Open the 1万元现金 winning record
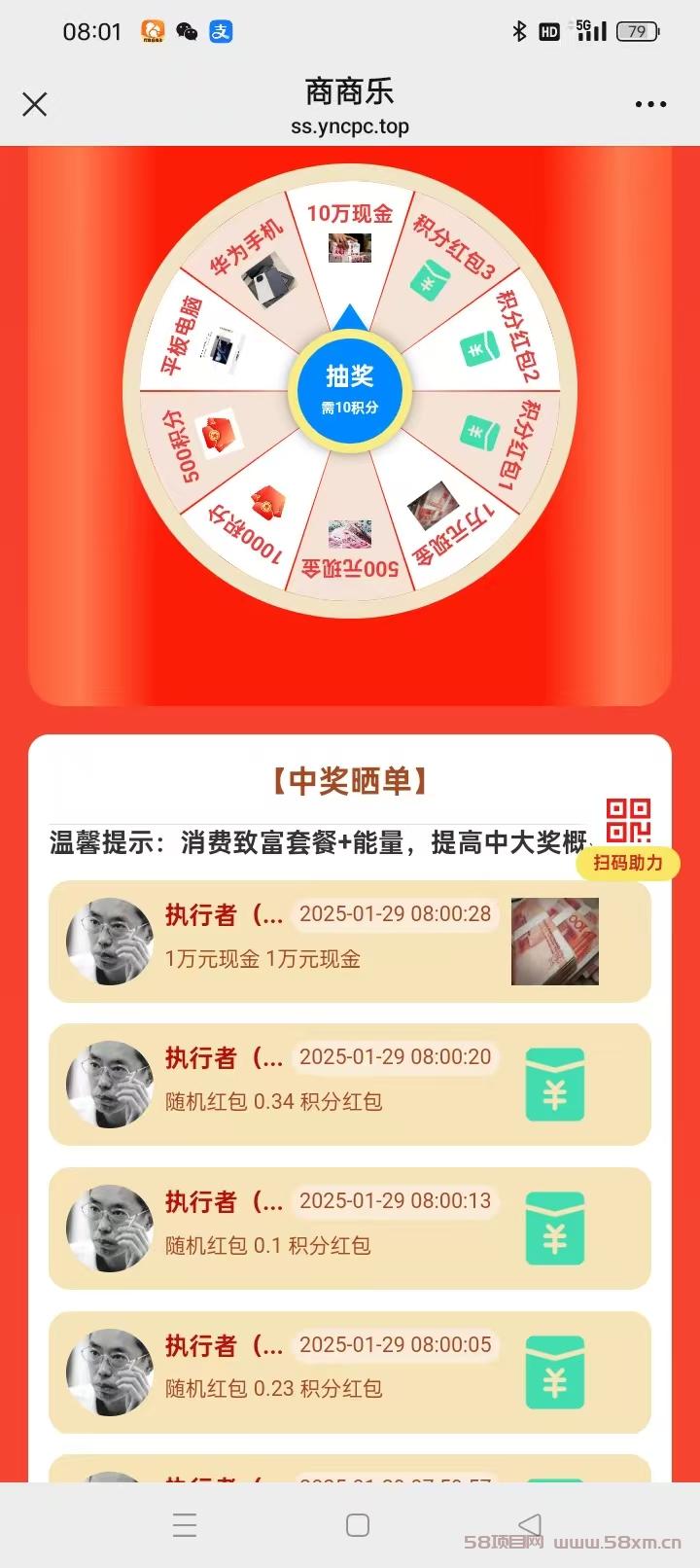This screenshot has height=1568, width=700. [x=350, y=941]
